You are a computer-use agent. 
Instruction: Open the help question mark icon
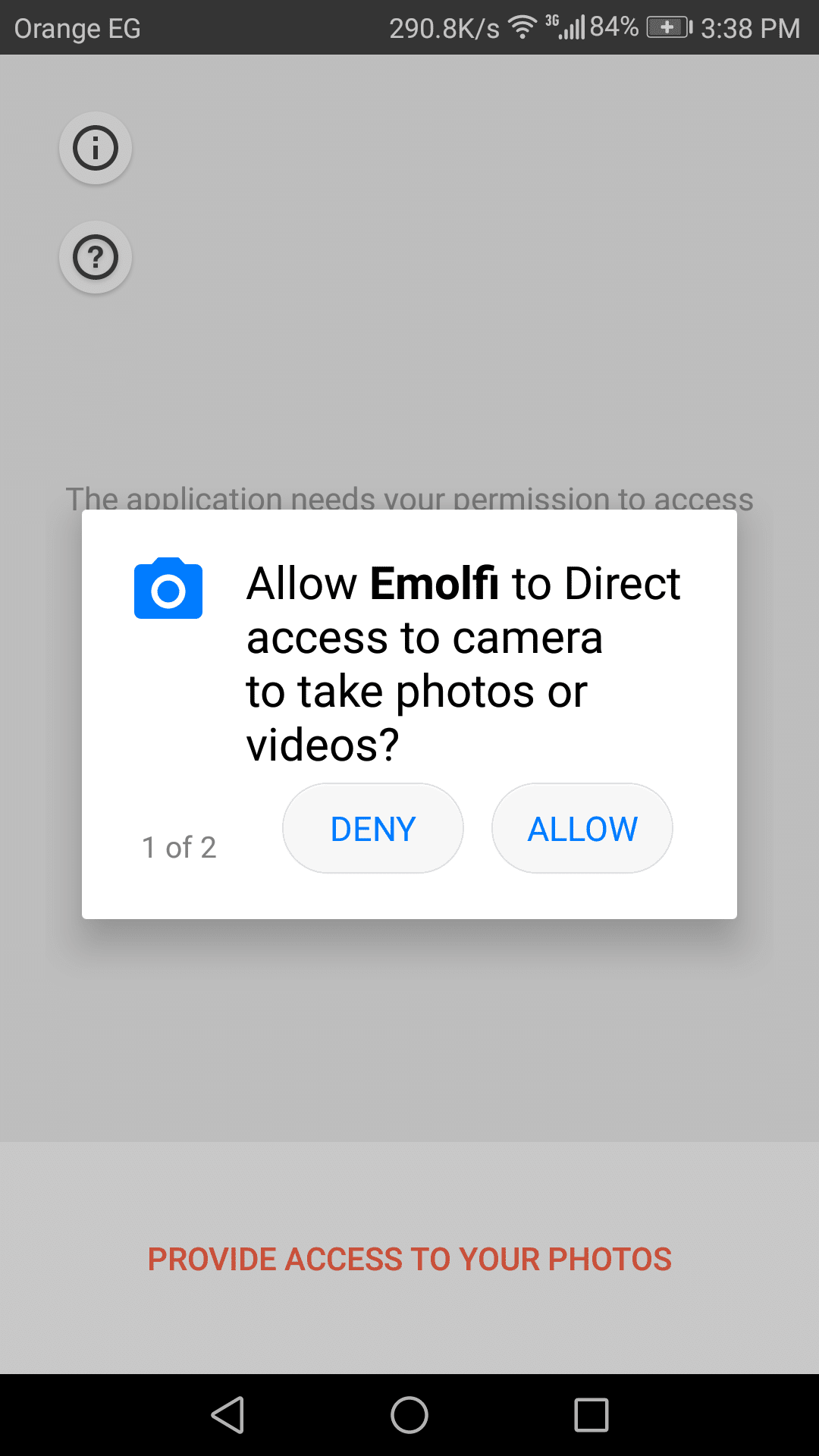pyautogui.click(x=96, y=257)
